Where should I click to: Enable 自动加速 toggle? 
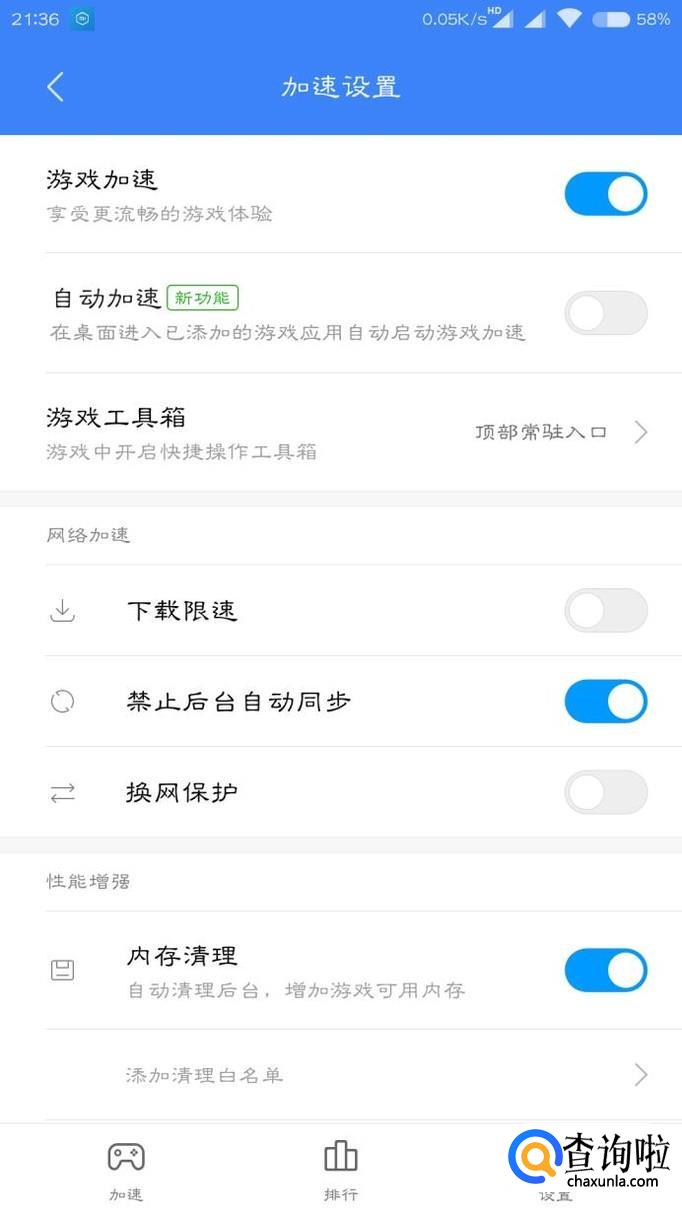(605, 313)
